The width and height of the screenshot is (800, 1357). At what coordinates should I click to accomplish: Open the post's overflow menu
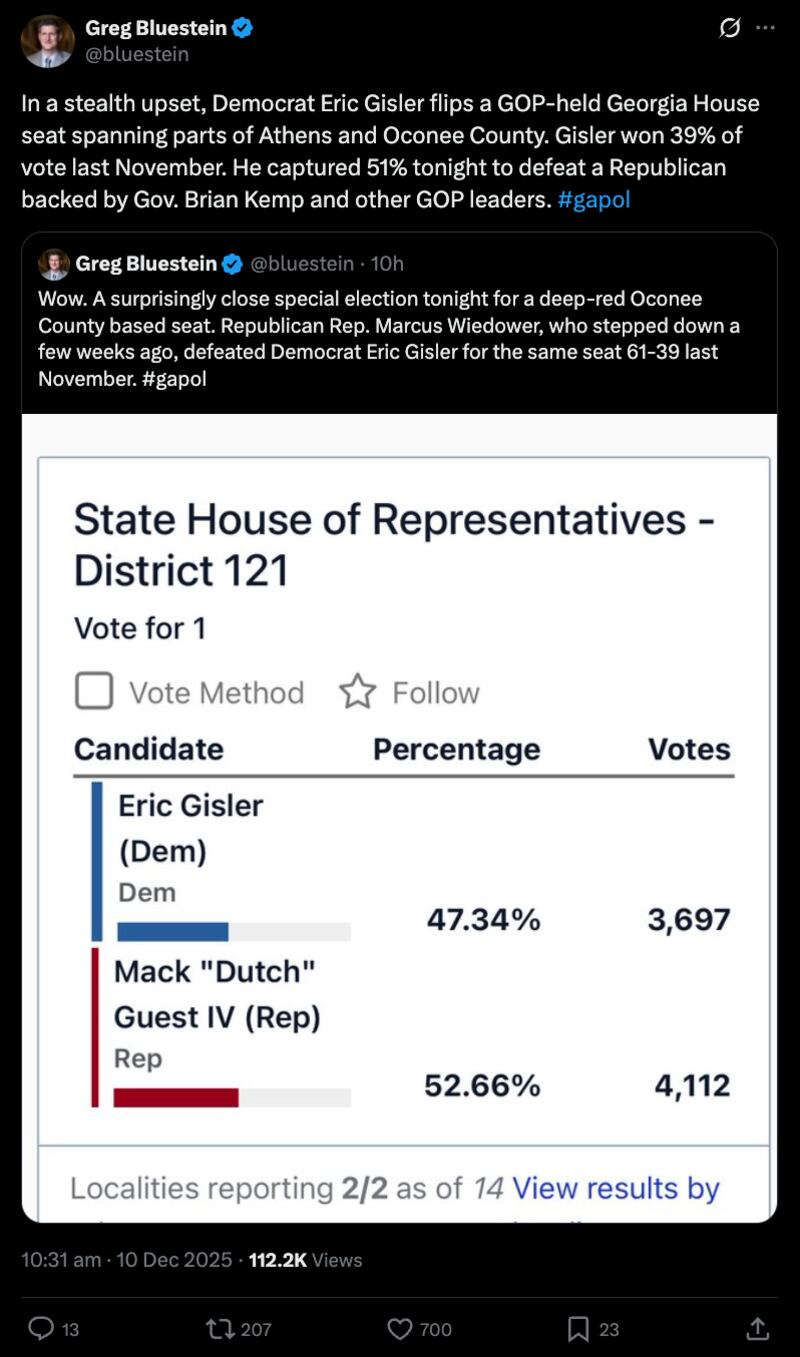766,29
